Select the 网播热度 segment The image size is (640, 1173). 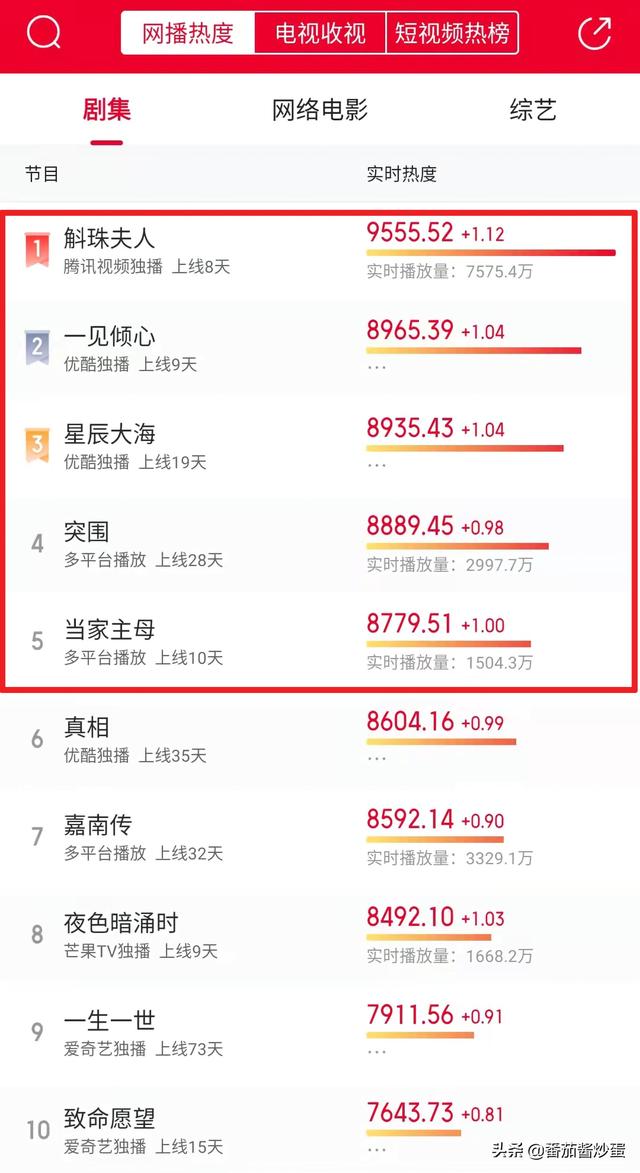point(188,33)
